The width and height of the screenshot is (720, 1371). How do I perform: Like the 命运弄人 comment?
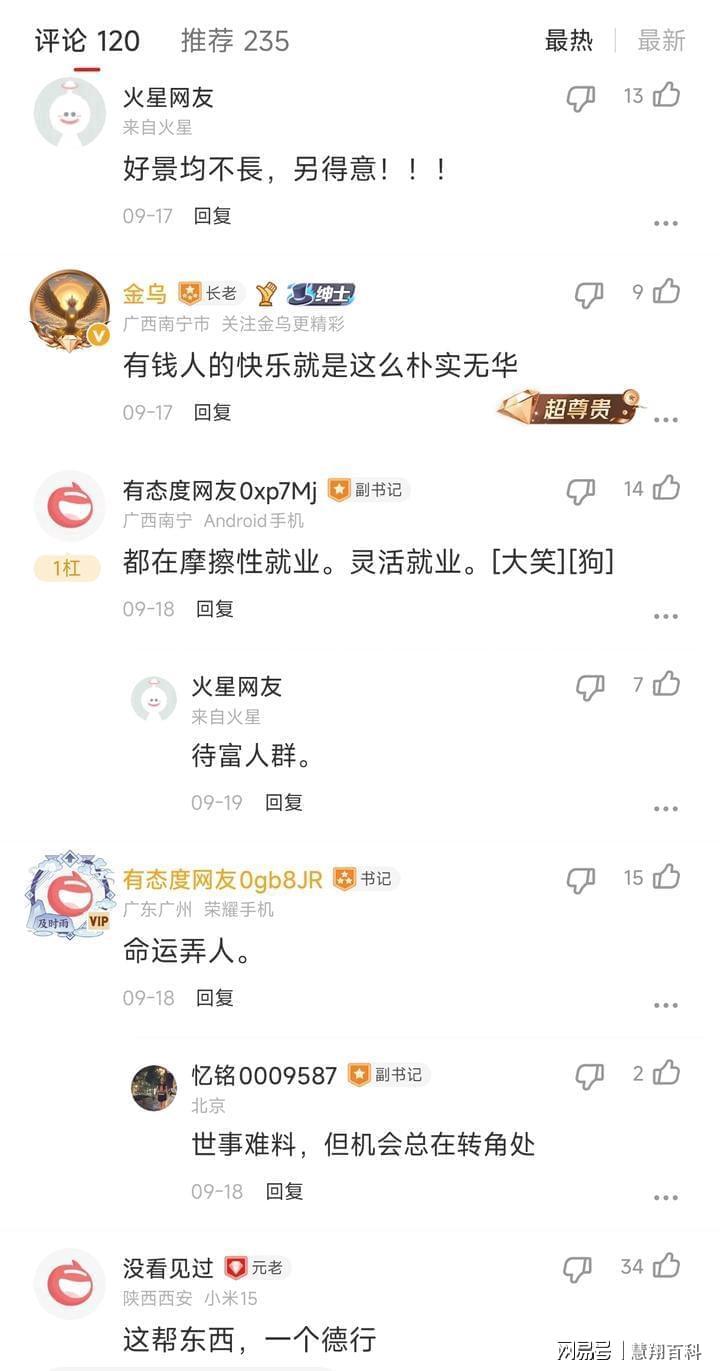click(x=667, y=877)
